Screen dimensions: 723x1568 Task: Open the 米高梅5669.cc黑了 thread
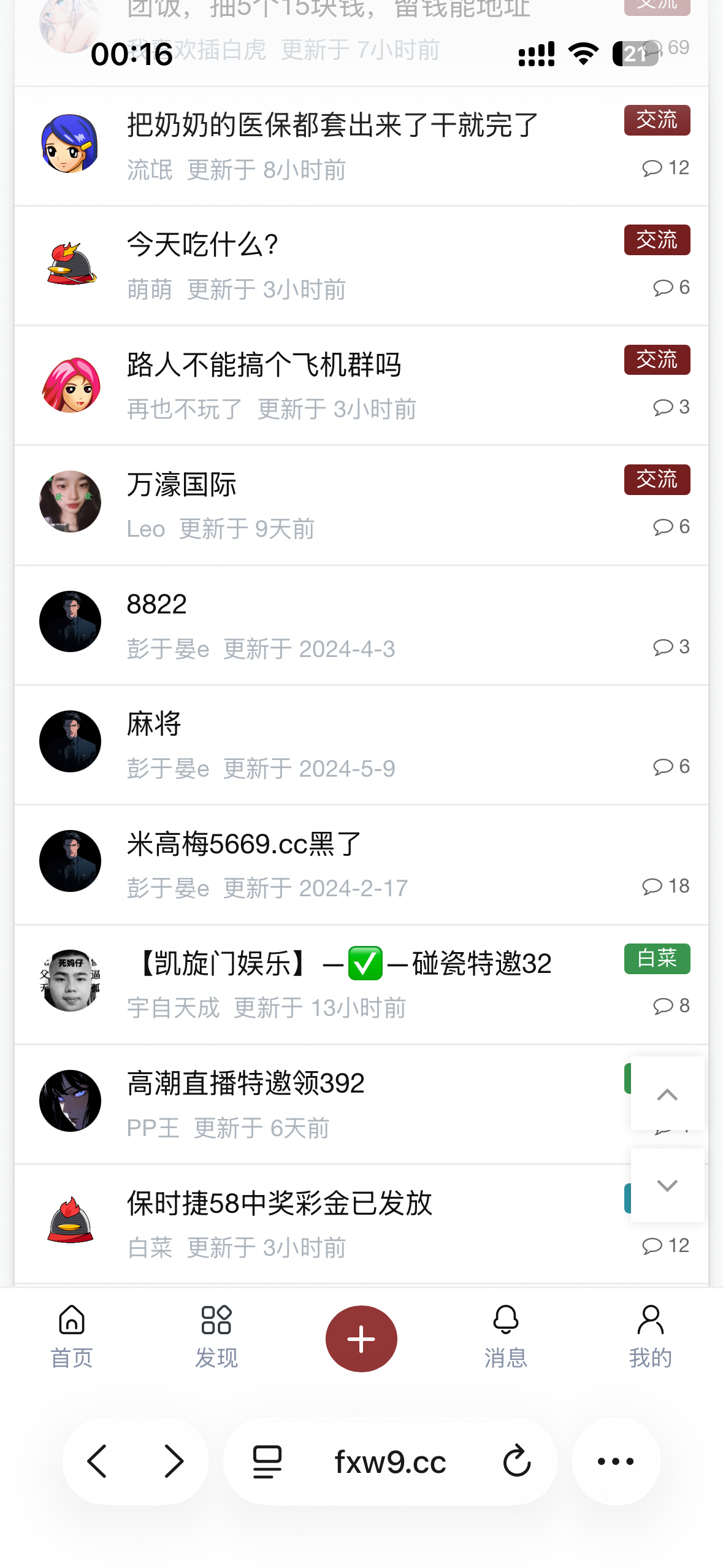pos(244,844)
